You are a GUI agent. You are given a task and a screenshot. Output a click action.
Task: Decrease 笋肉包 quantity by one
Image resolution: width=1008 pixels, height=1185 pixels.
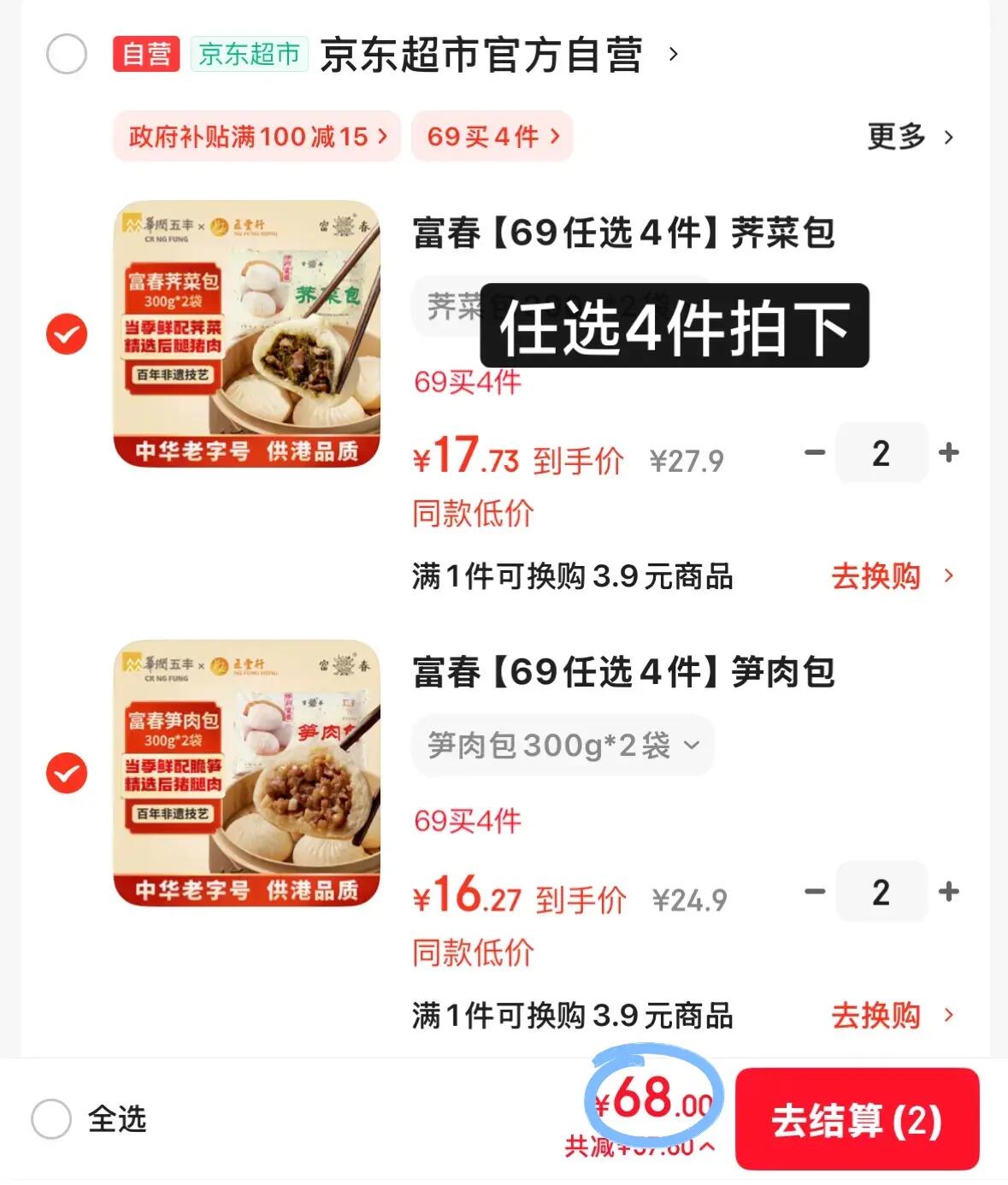815,892
